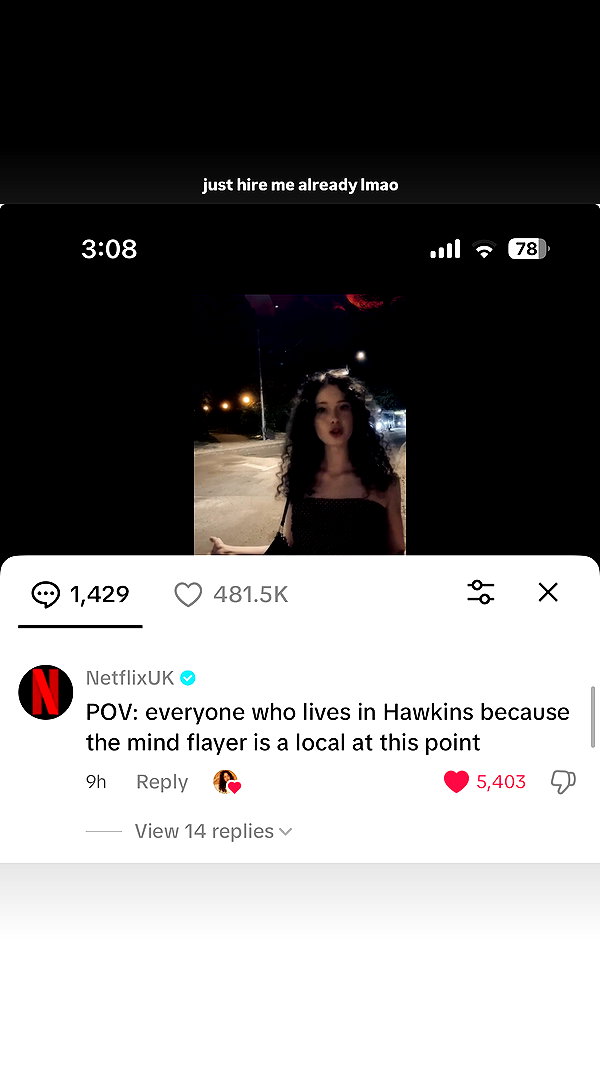Dislike NetflixUK's comment

[563, 782]
